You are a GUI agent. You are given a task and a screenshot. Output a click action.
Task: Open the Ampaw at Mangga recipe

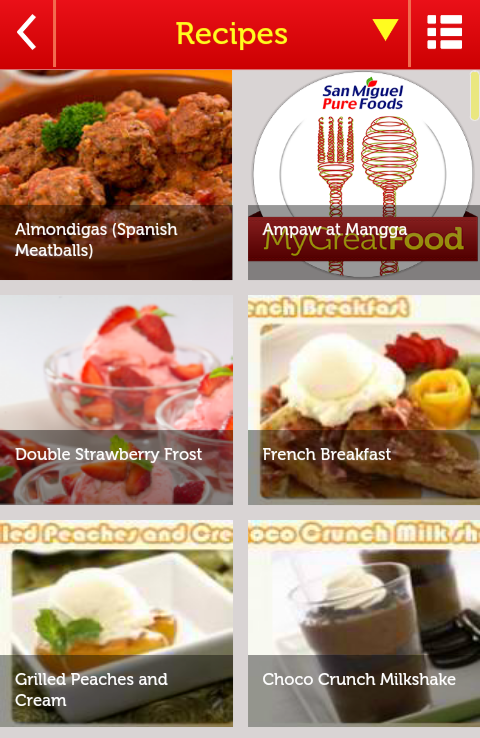pyautogui.click(x=364, y=175)
